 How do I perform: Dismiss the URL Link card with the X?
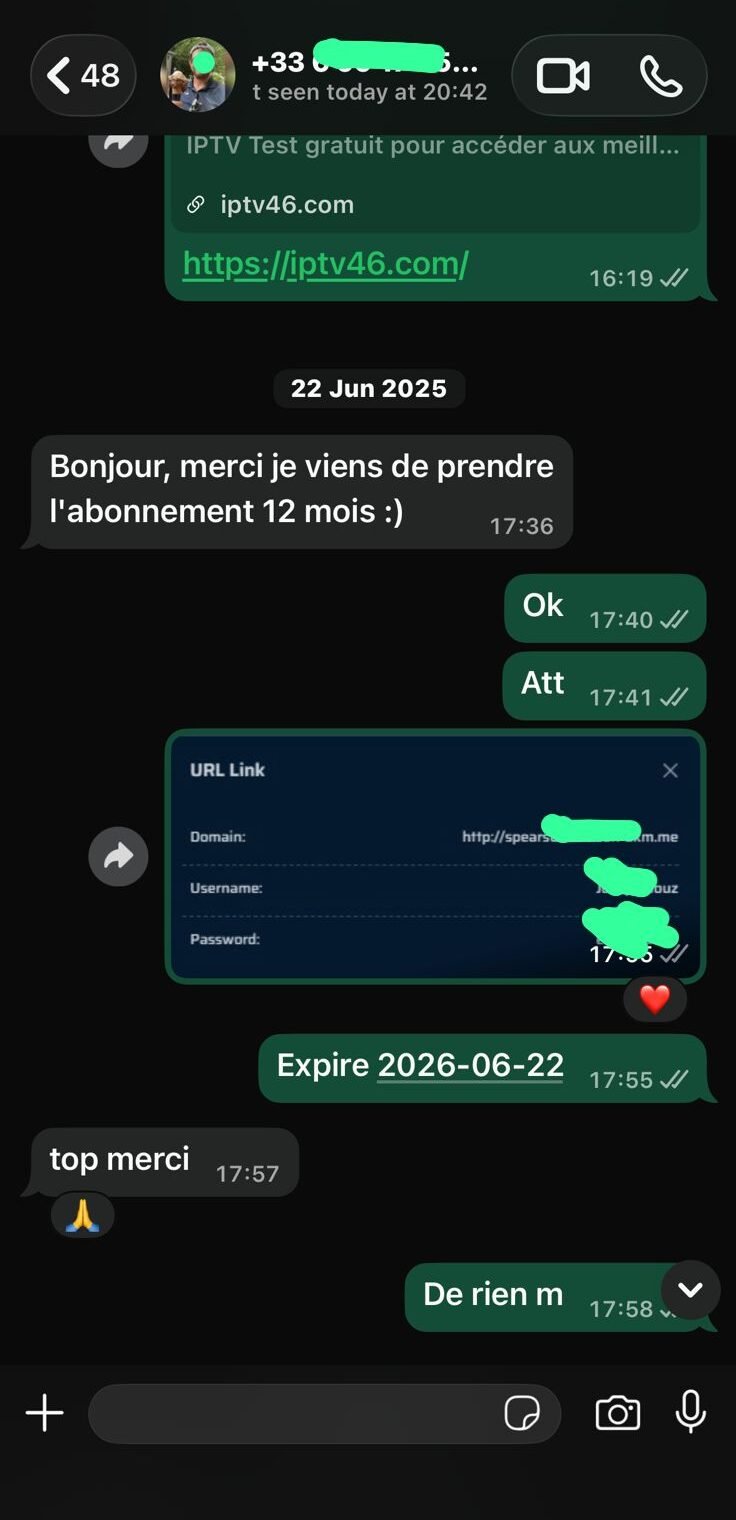click(670, 770)
